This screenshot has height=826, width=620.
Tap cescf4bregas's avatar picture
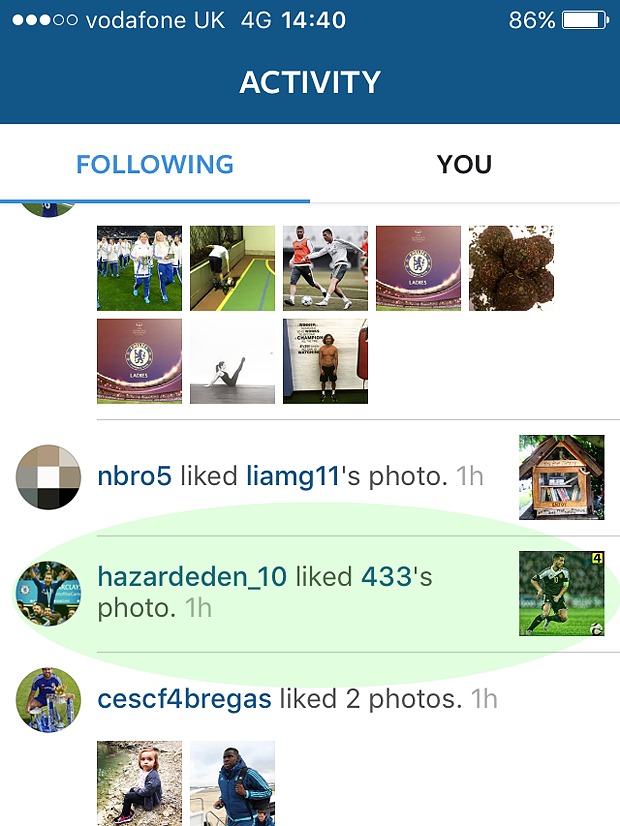(48, 699)
